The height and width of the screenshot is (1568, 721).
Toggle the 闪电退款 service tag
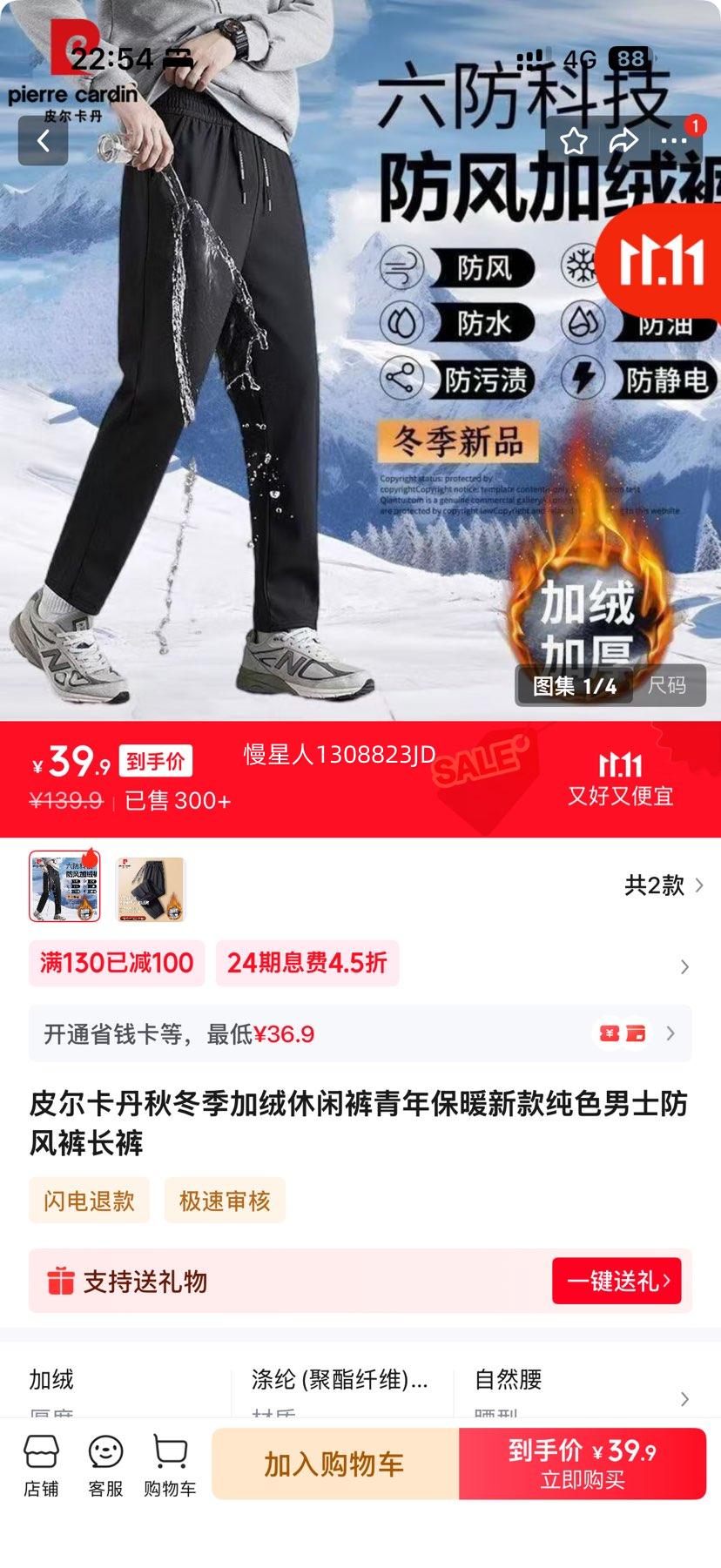click(89, 1201)
